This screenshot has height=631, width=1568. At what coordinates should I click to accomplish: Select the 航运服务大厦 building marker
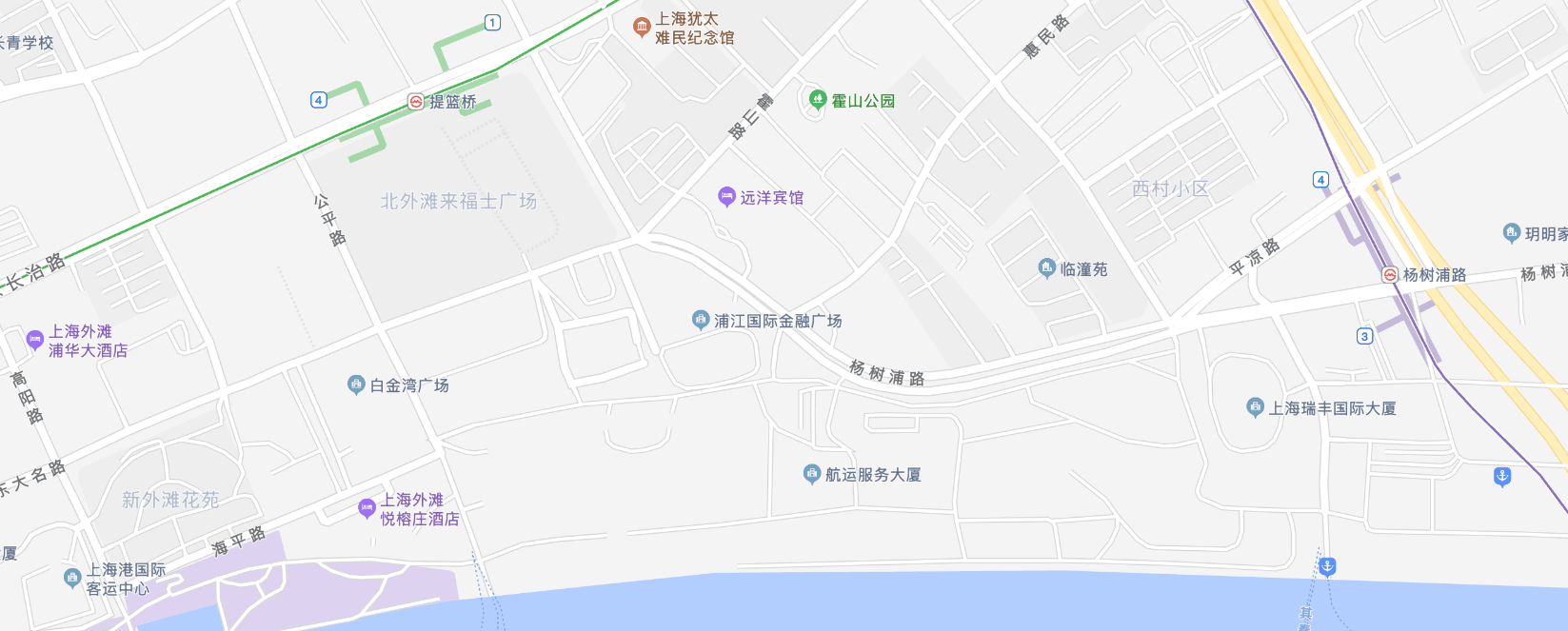pos(811,474)
